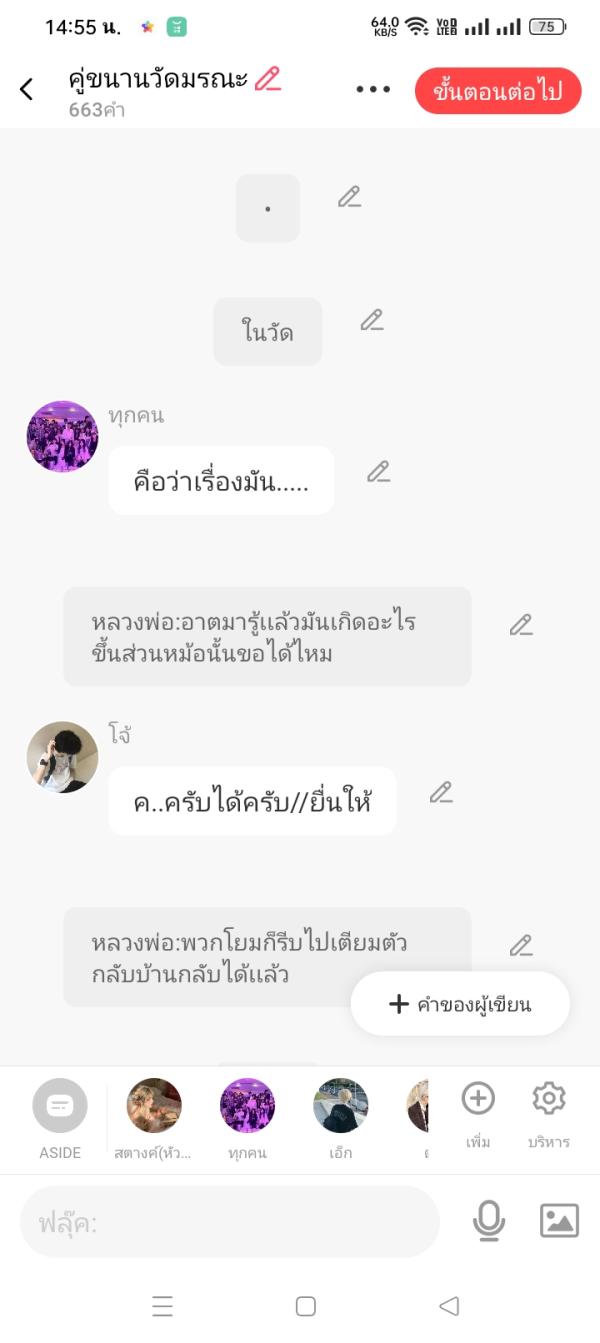Add an author's note with คำของผู้เขียน
This screenshot has width=600, height=1343.
tap(460, 1004)
